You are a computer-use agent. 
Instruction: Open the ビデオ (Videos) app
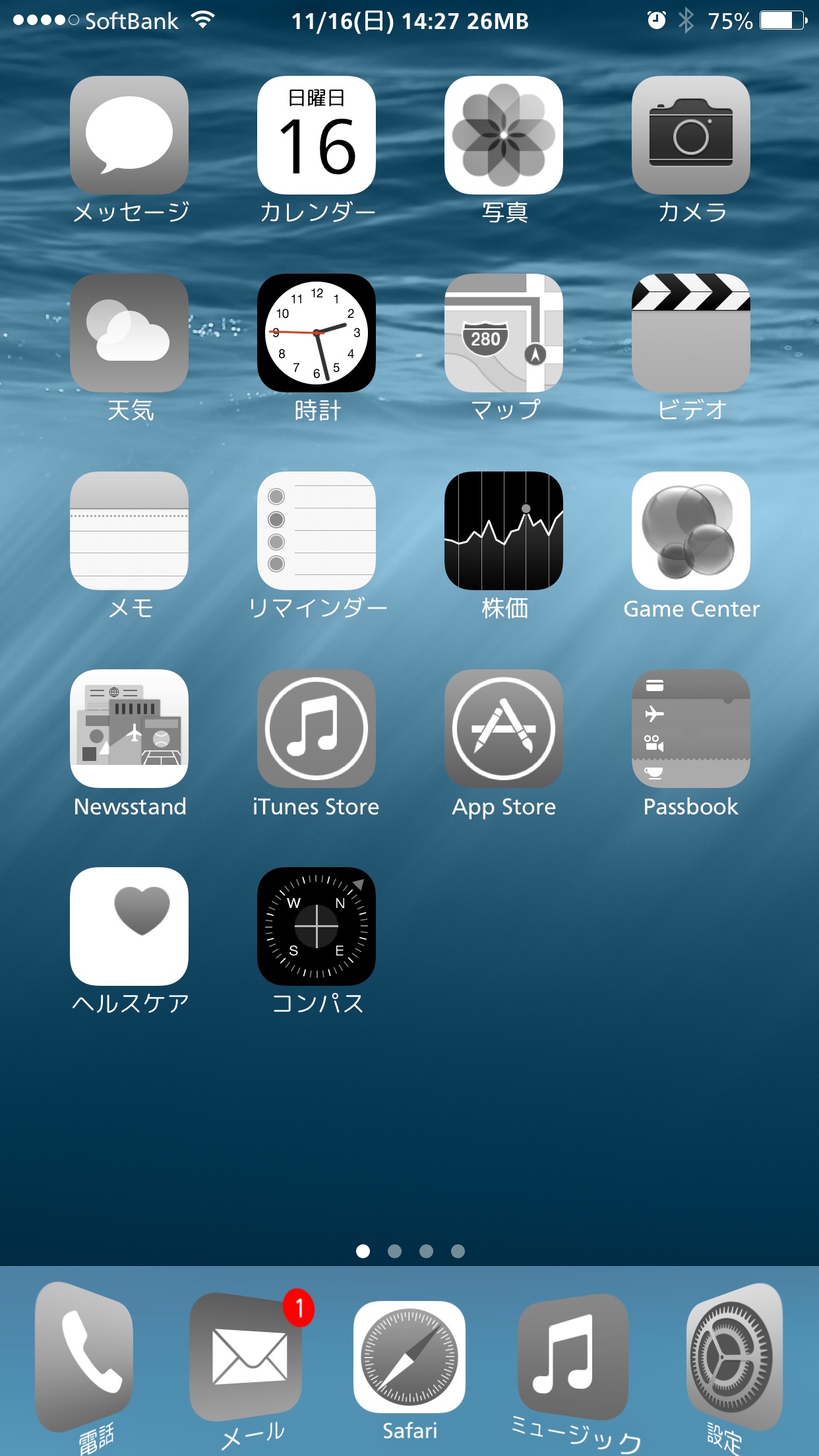click(x=691, y=333)
